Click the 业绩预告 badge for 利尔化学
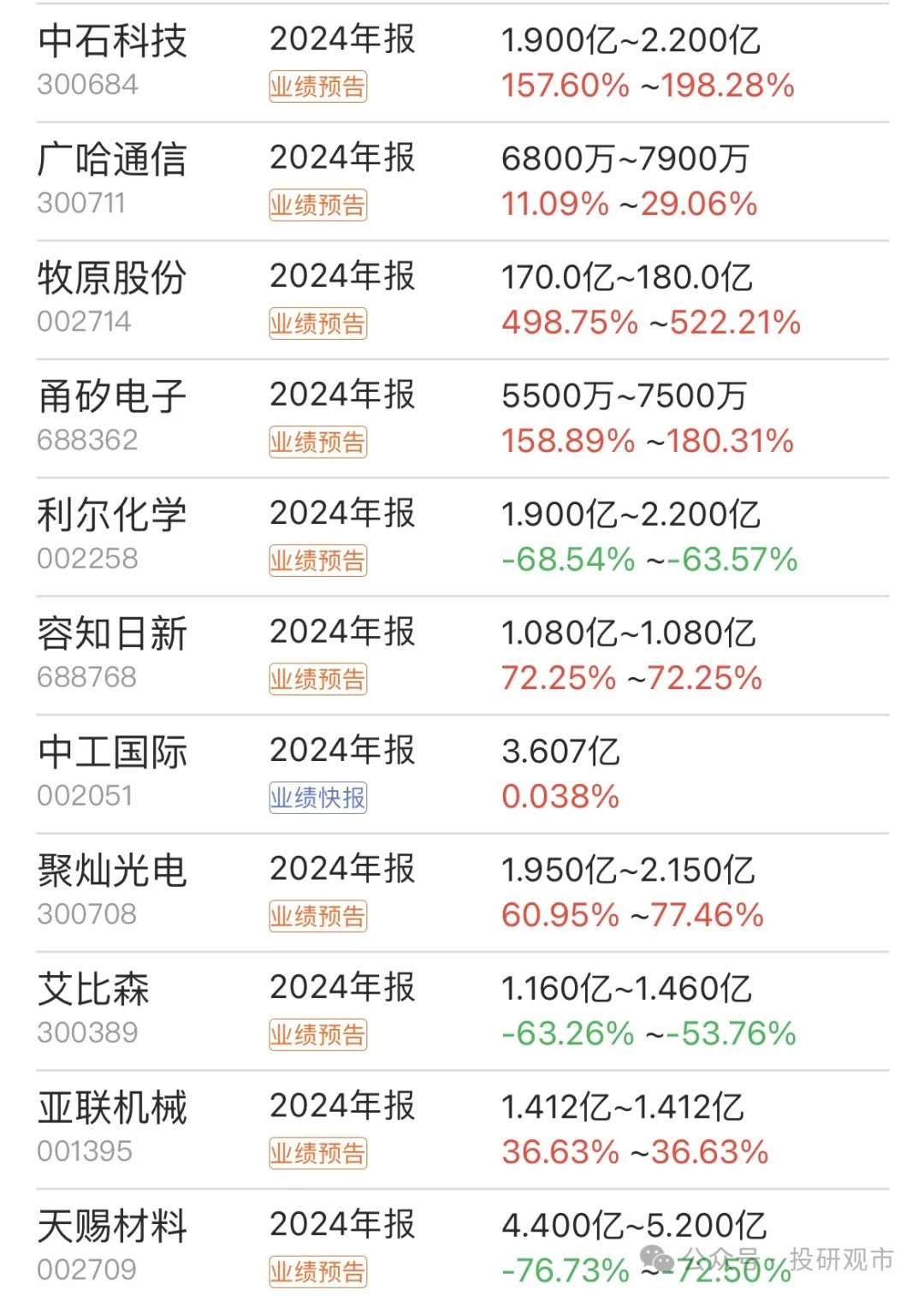The width and height of the screenshot is (924, 1296). tap(317, 560)
